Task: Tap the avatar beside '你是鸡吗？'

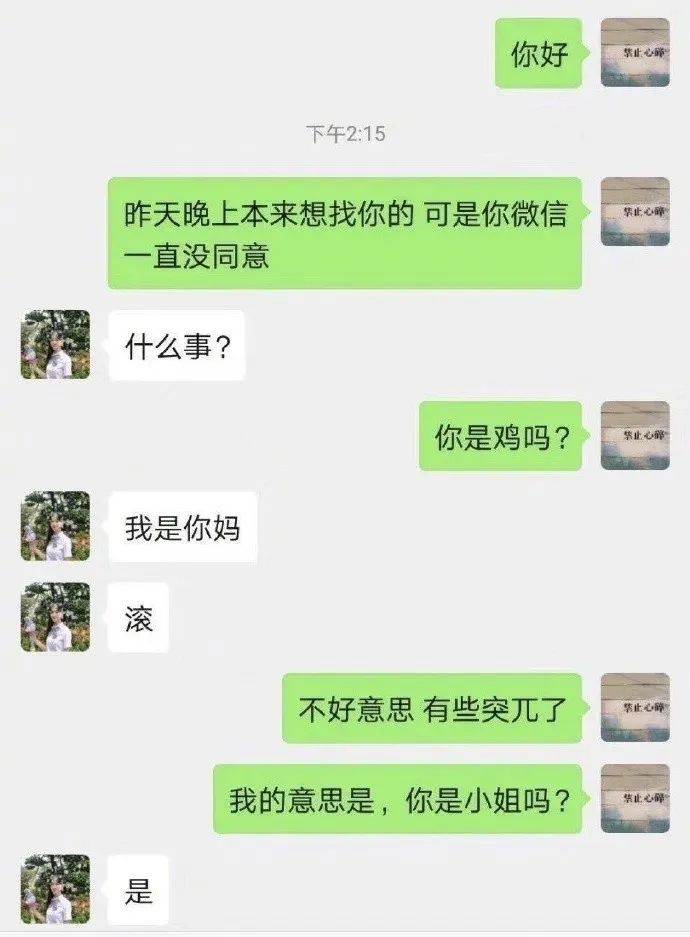Action: point(634,435)
